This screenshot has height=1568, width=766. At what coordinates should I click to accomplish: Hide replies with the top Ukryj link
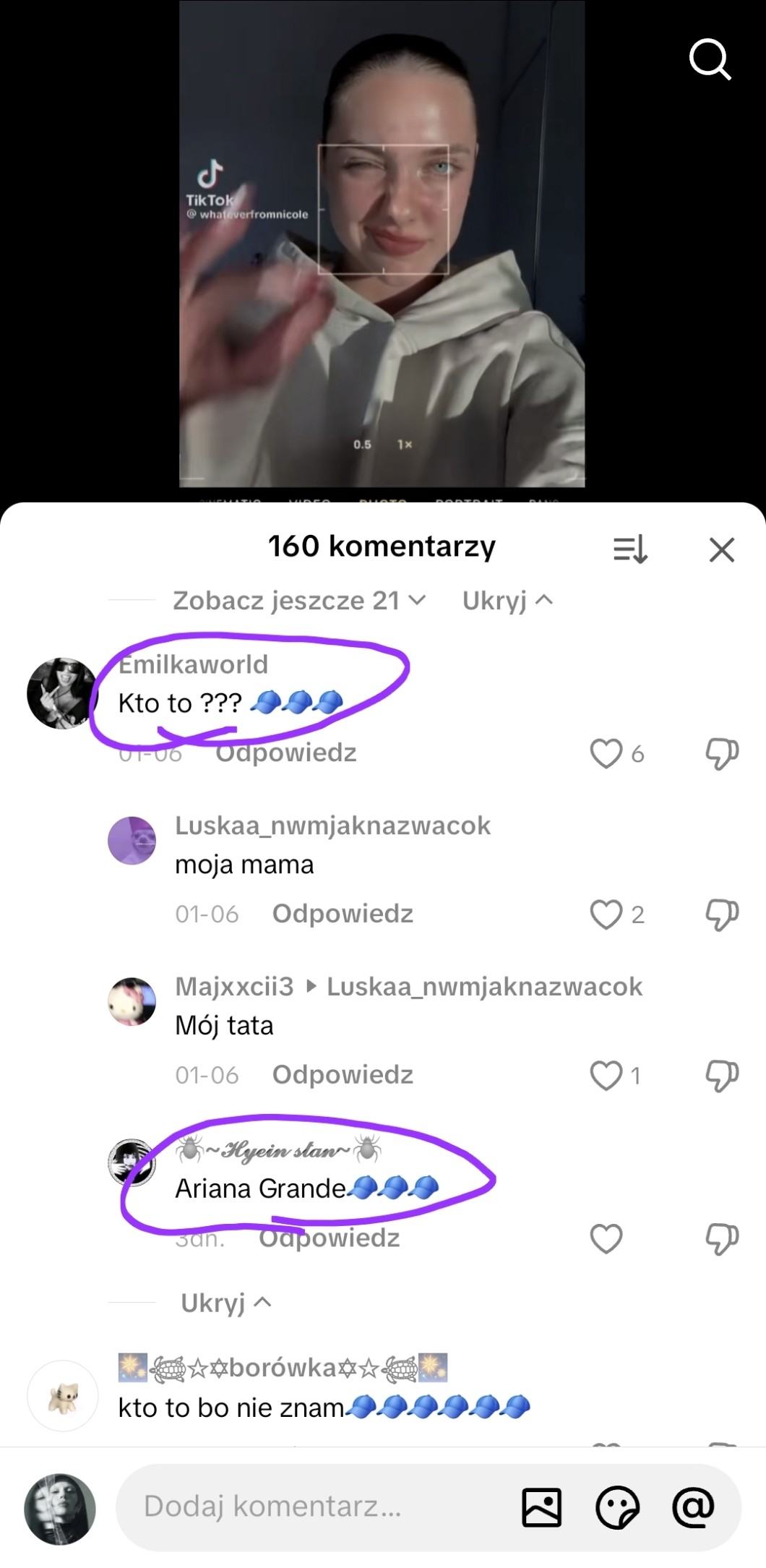(507, 601)
